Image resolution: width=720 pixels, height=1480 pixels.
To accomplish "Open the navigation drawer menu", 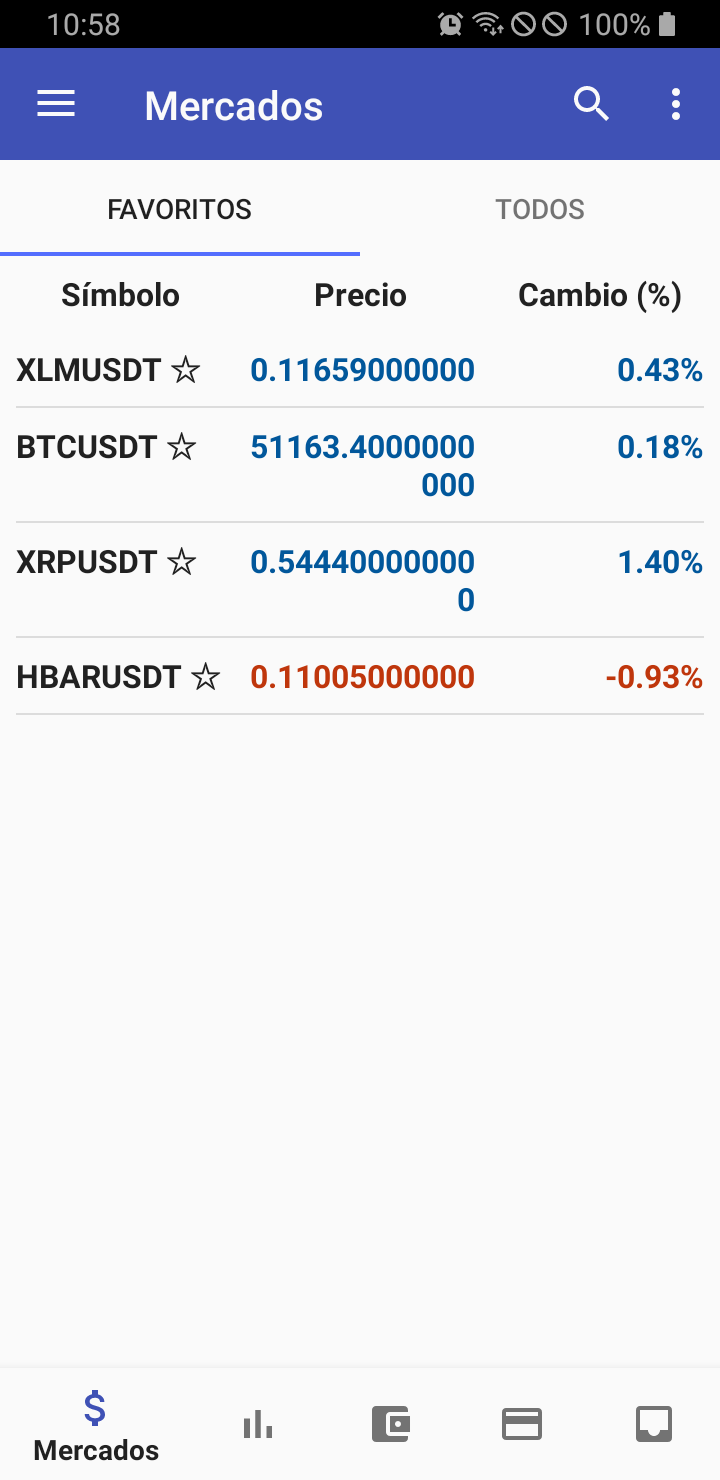I will pos(55,104).
